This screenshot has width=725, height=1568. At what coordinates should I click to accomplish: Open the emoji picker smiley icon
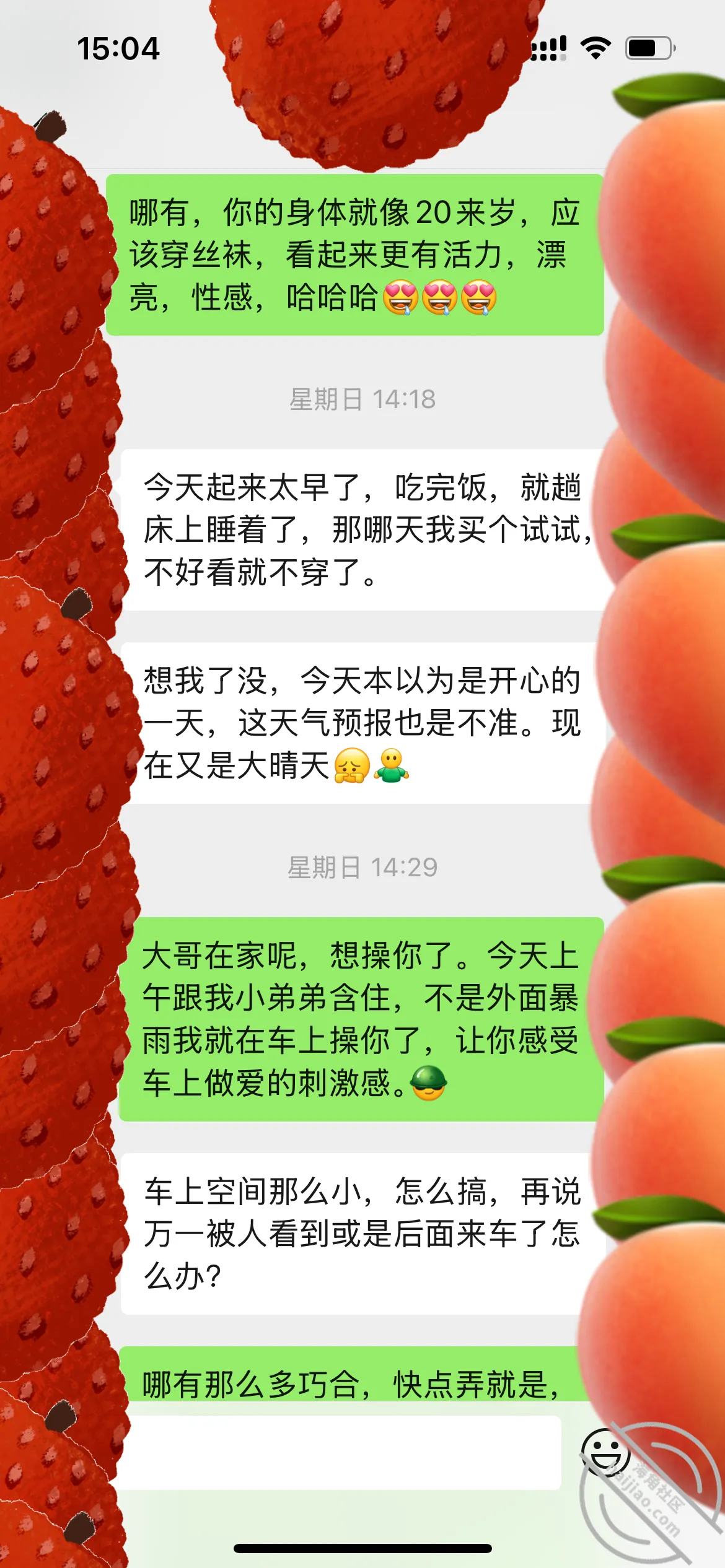coord(605,1452)
